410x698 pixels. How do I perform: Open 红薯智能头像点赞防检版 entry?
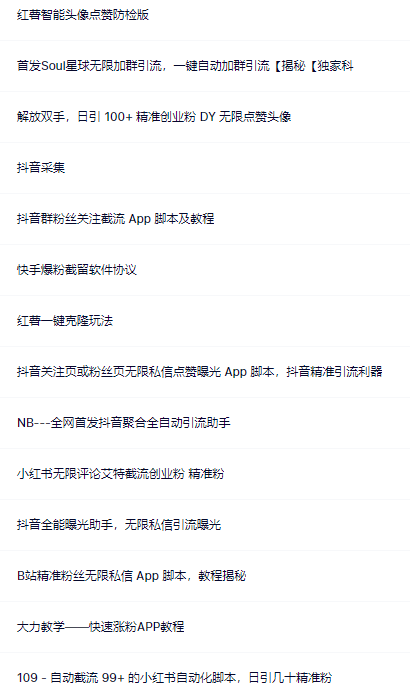point(205,15)
